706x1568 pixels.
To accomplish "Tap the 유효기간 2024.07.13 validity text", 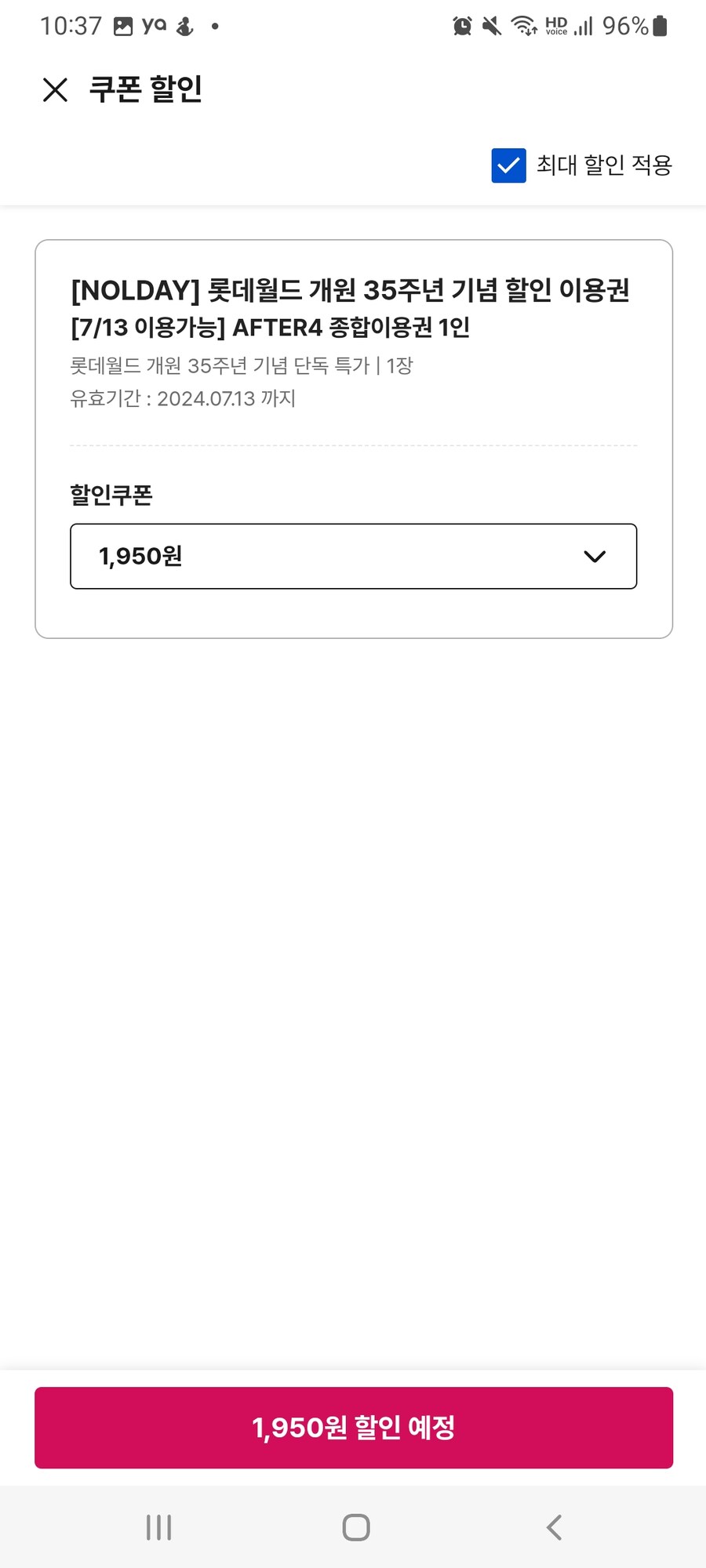I will point(183,399).
